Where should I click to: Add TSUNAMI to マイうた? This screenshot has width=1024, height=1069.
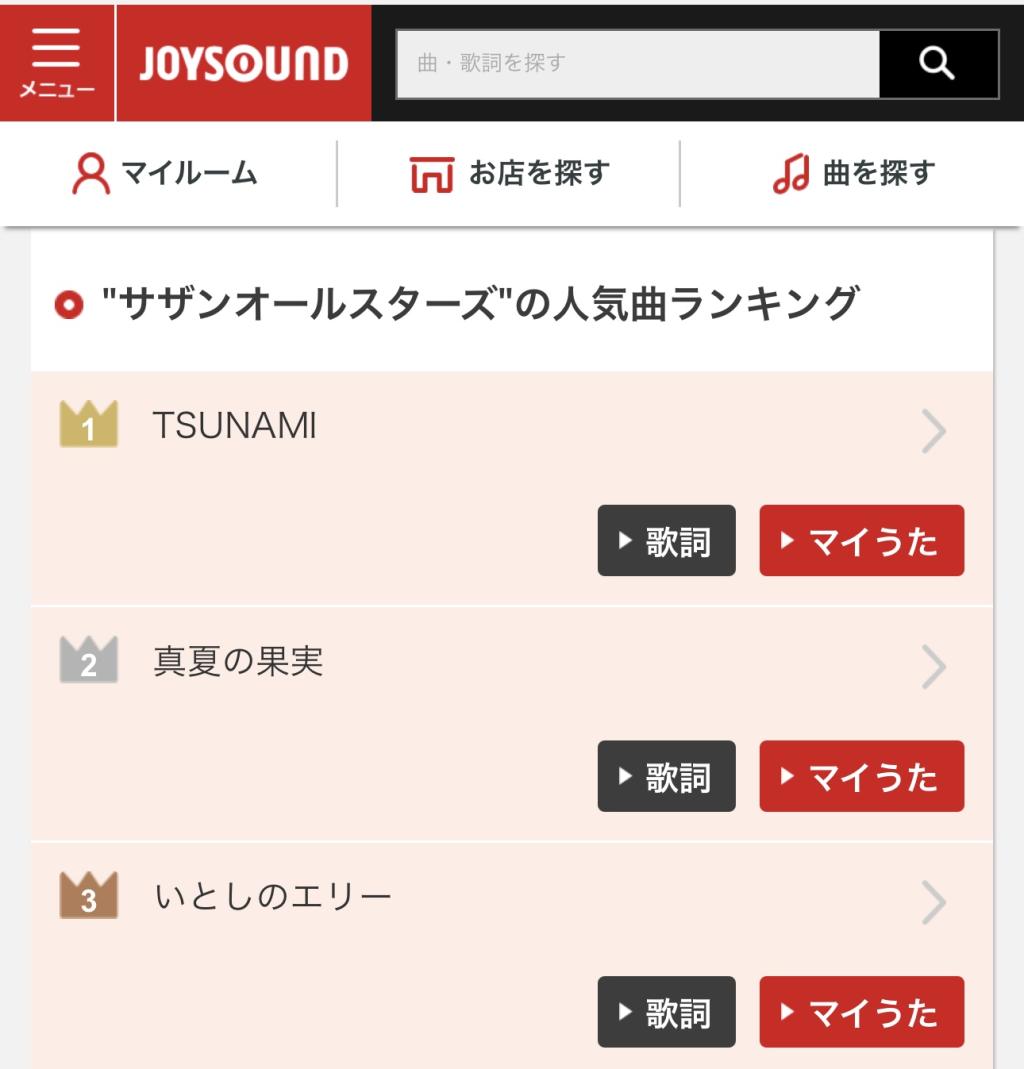(861, 541)
